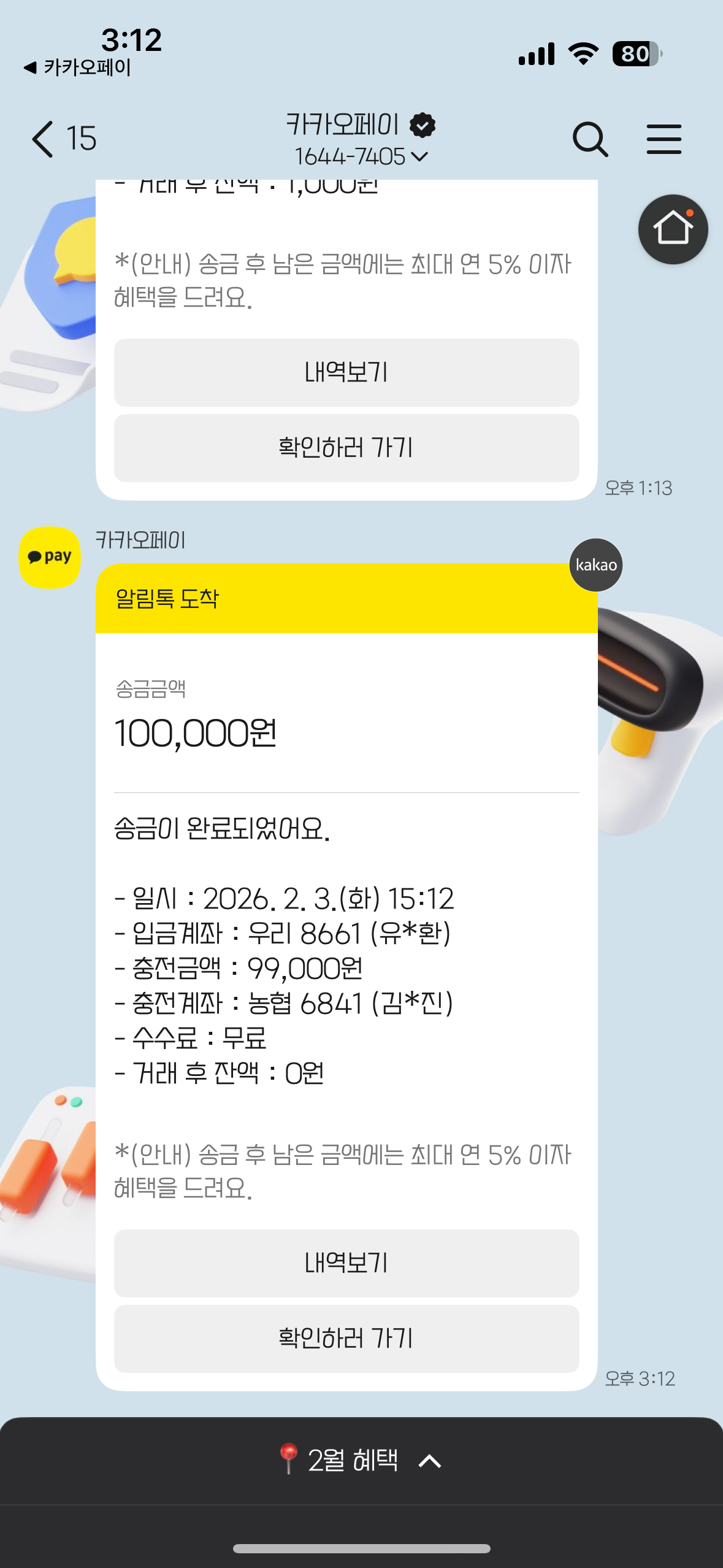Collapse the 2월 혜택 banner chevron
This screenshot has width=723, height=1568.
[x=428, y=1461]
